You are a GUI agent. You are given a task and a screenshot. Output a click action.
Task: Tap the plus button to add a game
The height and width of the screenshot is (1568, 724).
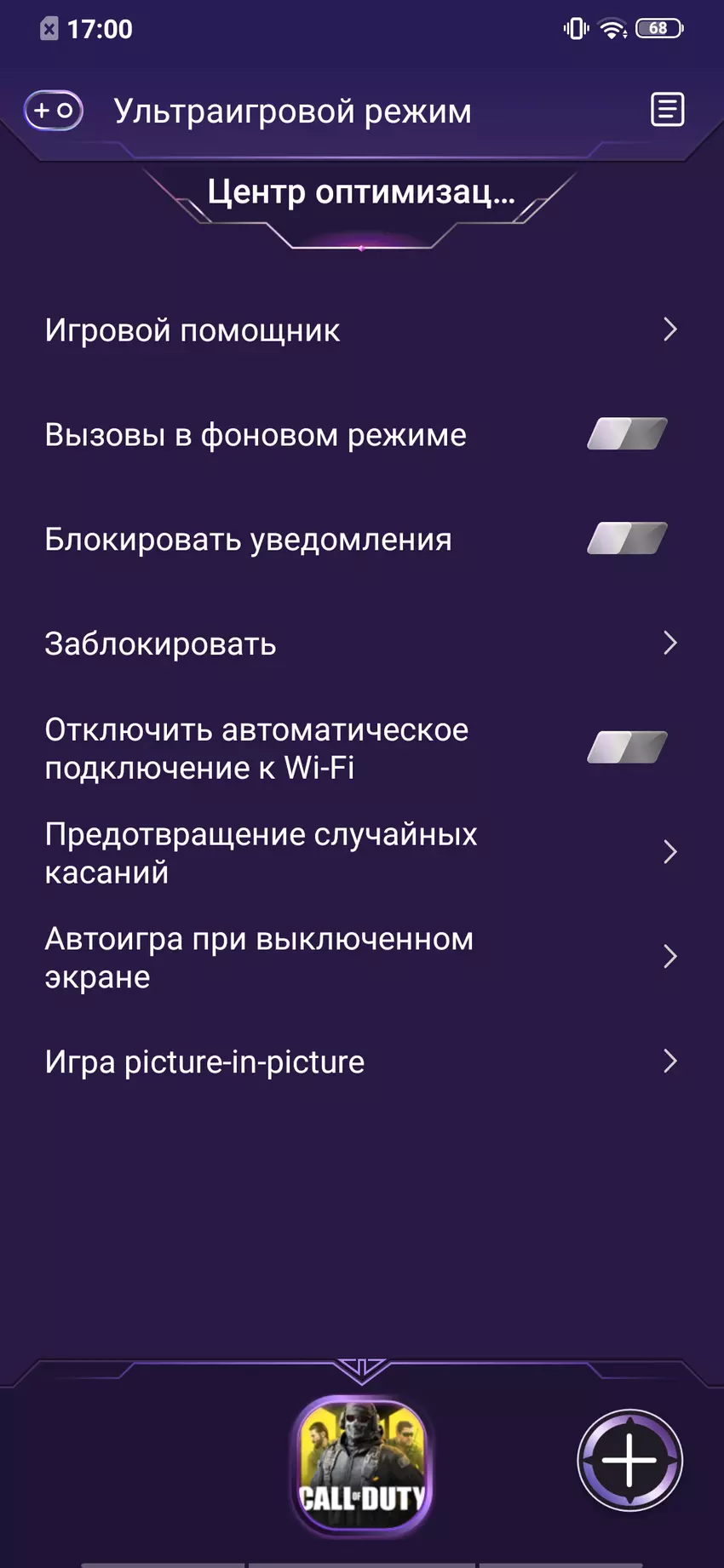pos(630,1460)
